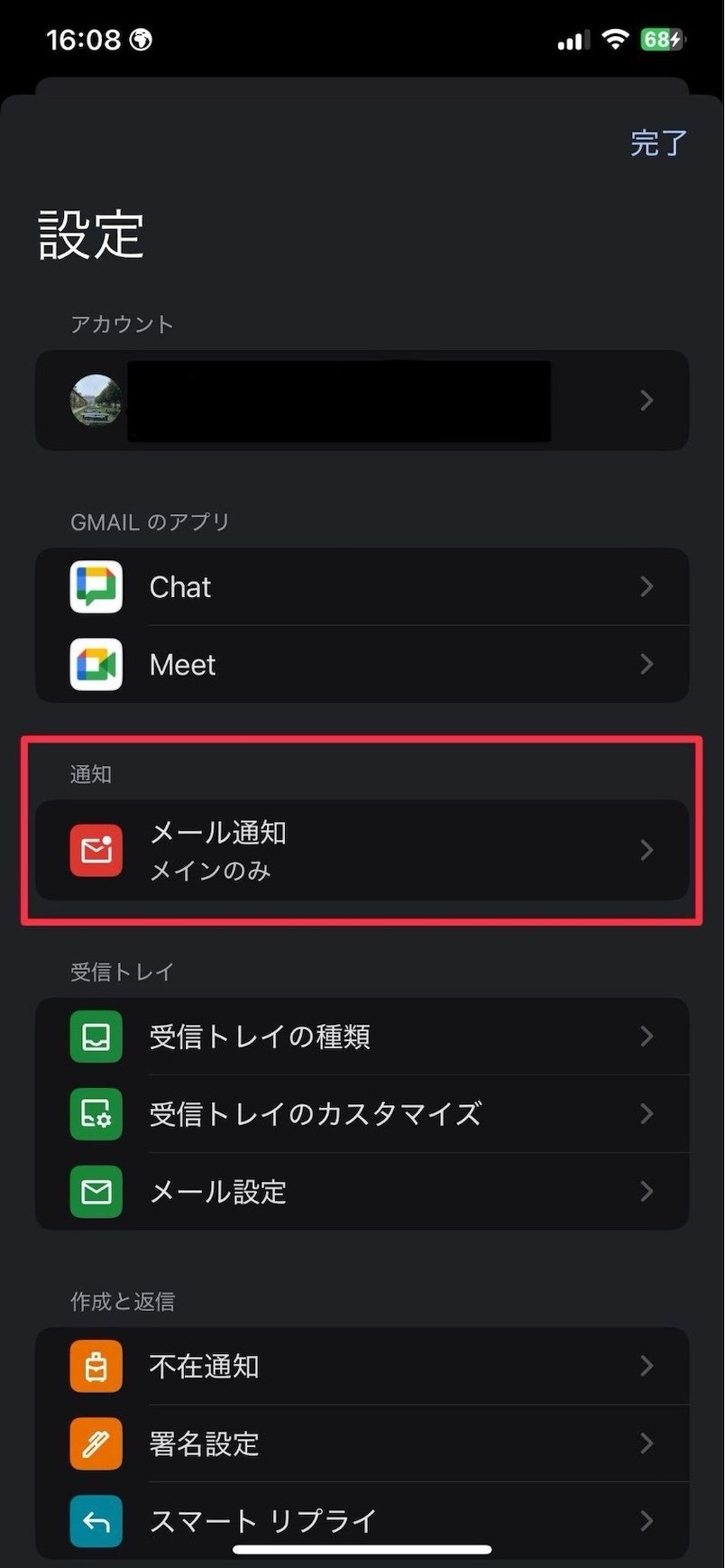Screen dimensions: 725x1568
Task: Expand the account row chevron
Action: [647, 401]
